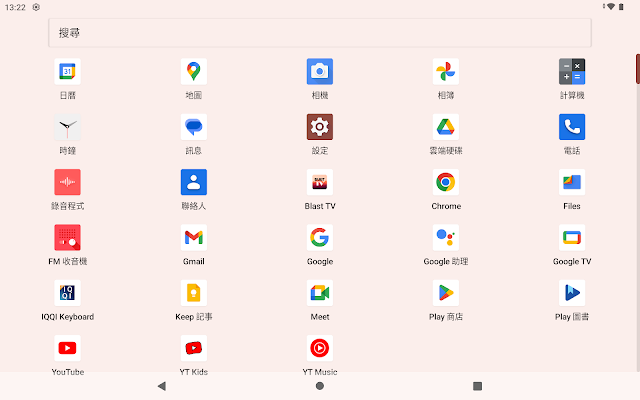The image size is (640, 400).
Task: Open the Files app
Action: click(572, 182)
